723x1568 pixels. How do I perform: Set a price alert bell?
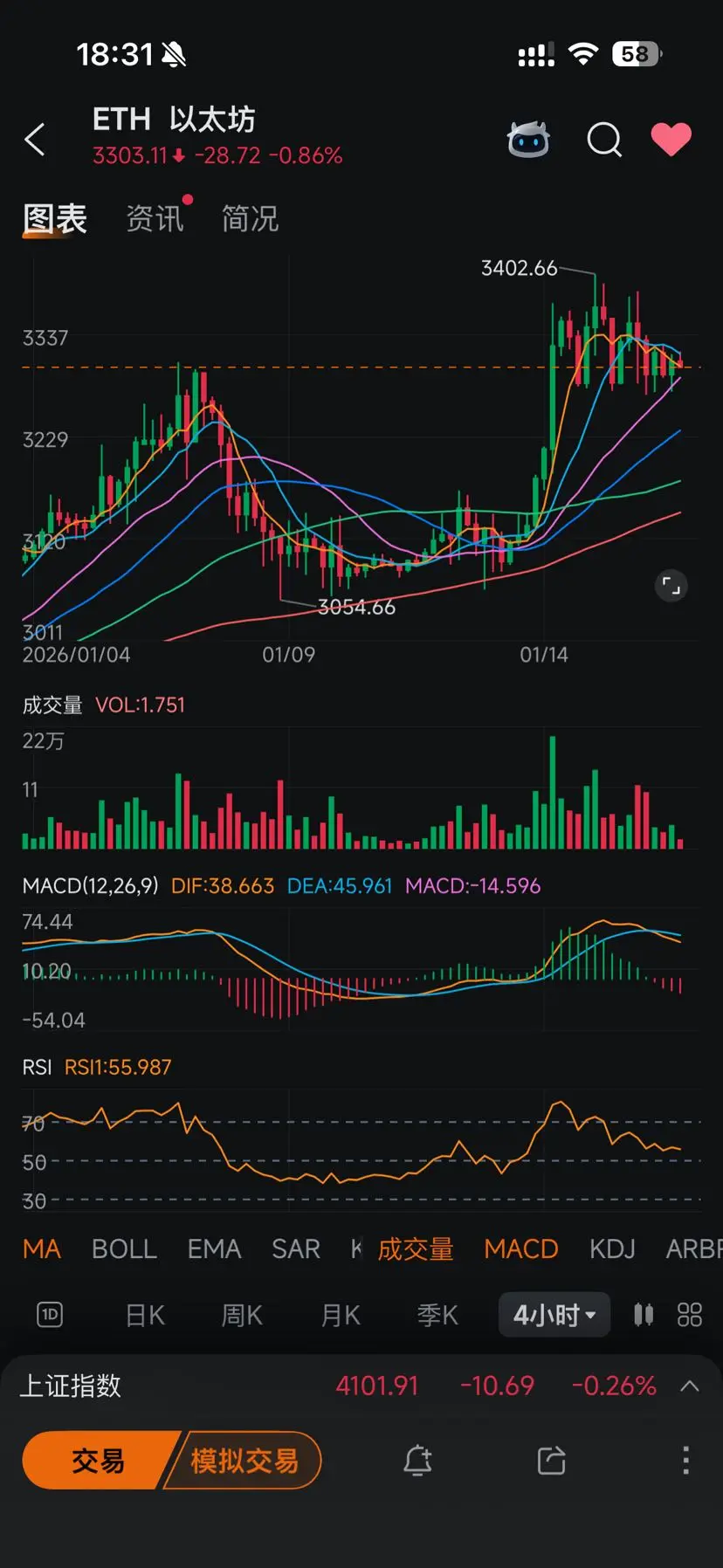click(x=417, y=1460)
